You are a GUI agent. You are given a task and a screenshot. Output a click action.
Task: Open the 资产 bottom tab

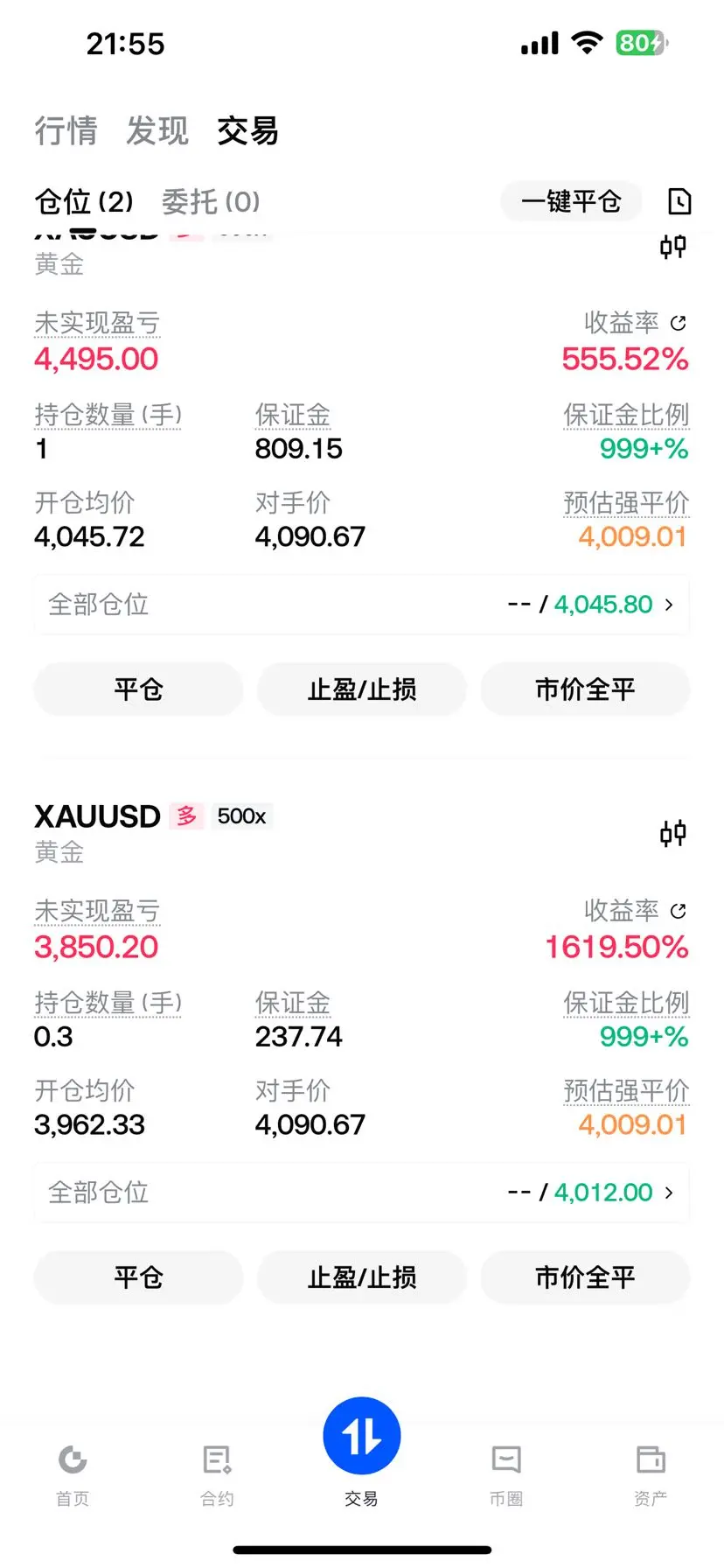[x=651, y=1474]
